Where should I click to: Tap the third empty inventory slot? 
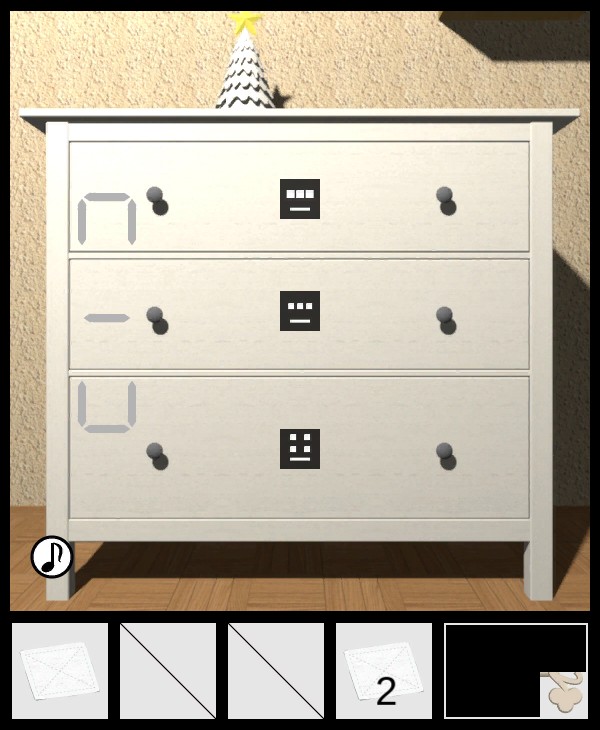[x=276, y=671]
